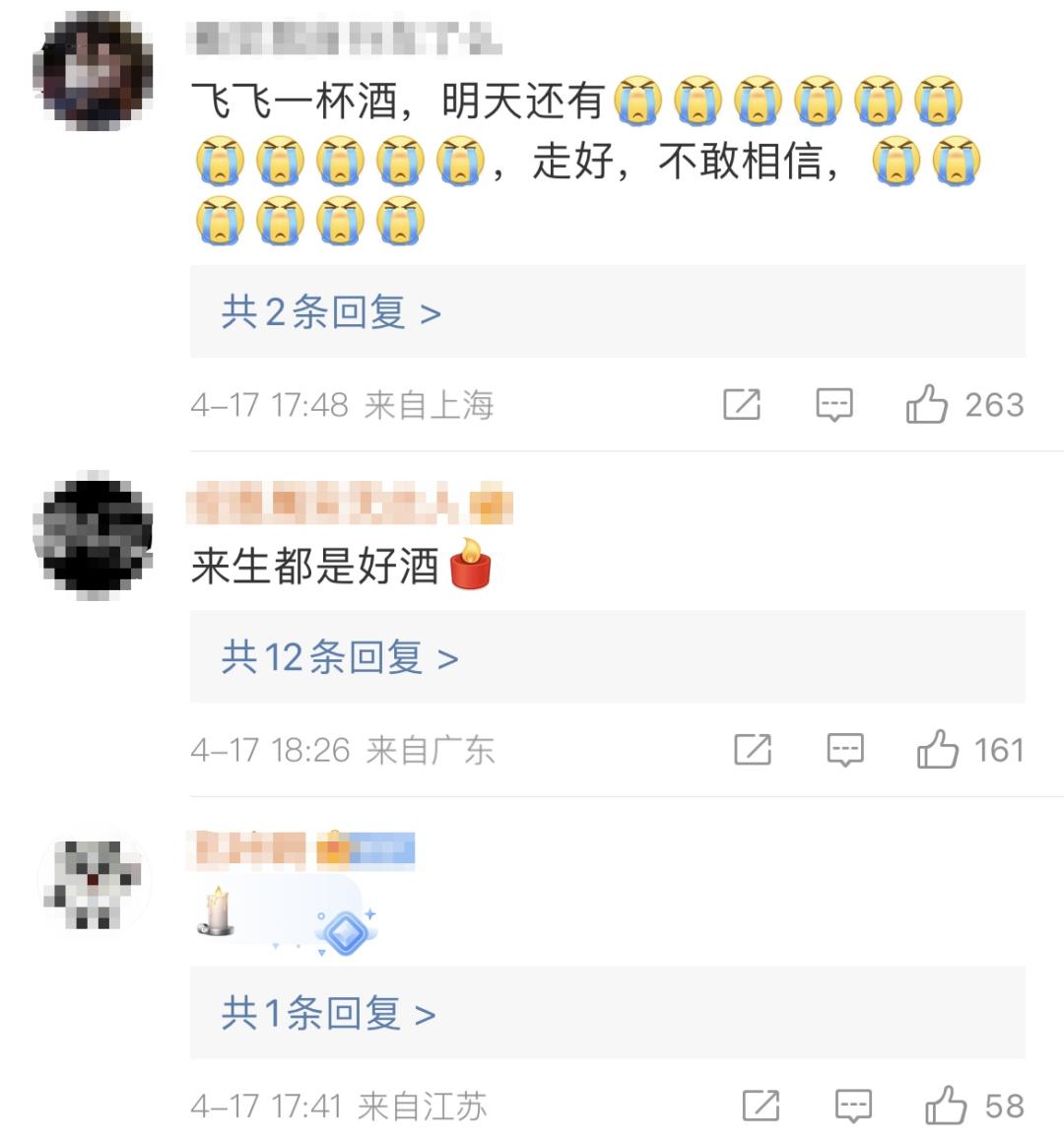Open the avatar of the 上海 commenter

point(93,72)
